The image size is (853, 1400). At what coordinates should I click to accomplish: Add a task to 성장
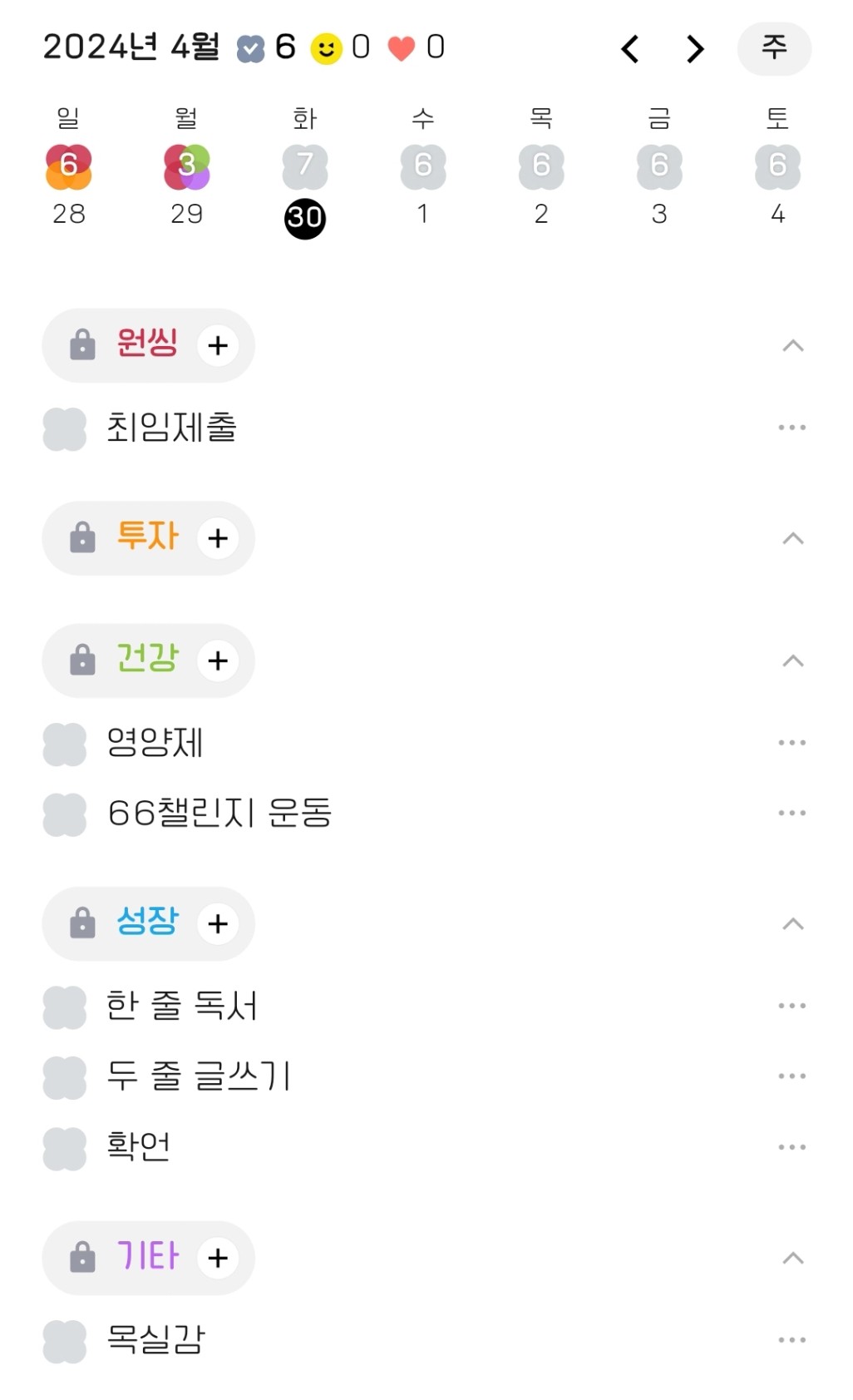pyautogui.click(x=218, y=923)
